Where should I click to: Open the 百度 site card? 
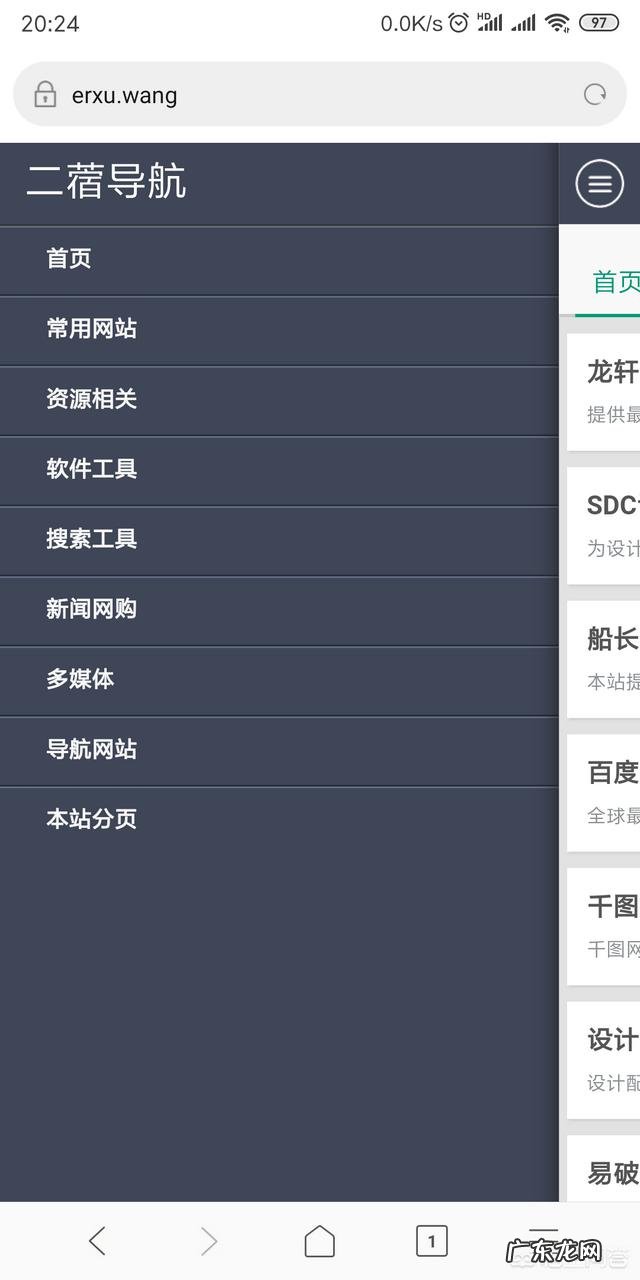pos(605,792)
